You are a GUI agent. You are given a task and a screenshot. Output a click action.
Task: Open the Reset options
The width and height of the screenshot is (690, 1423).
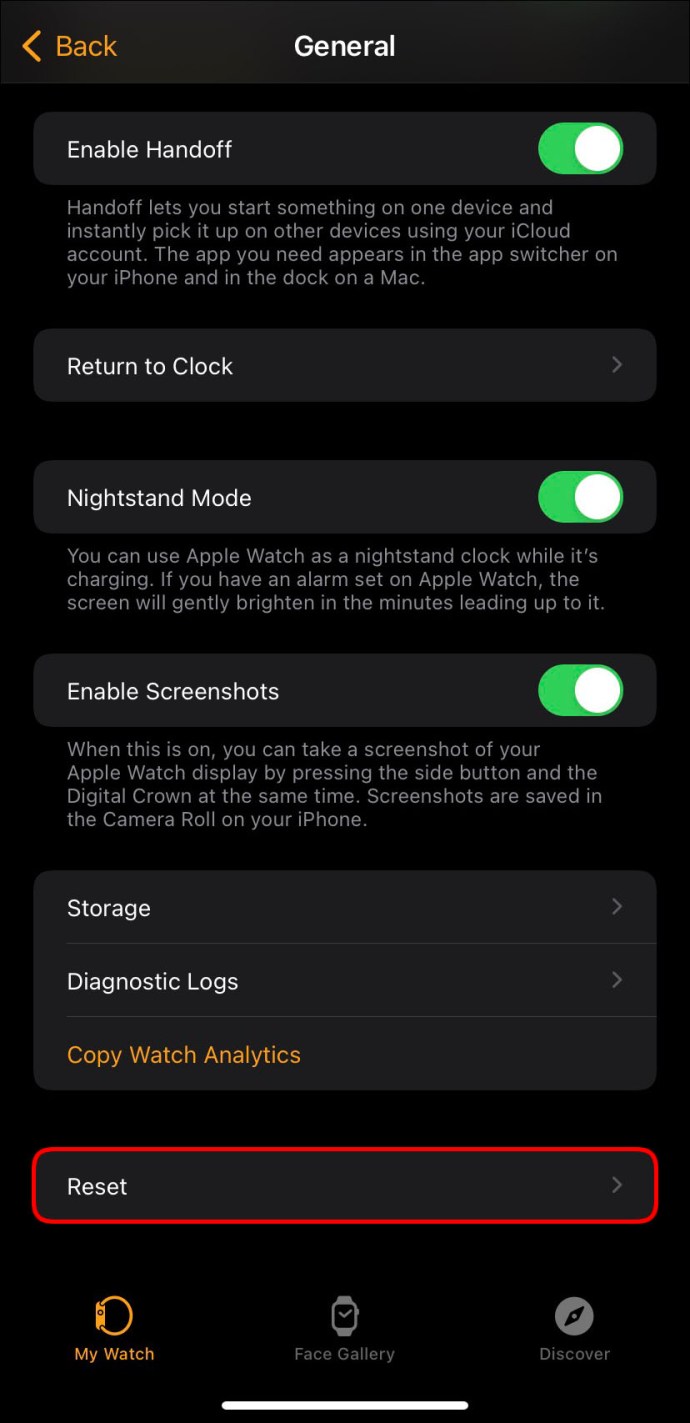tap(345, 1186)
